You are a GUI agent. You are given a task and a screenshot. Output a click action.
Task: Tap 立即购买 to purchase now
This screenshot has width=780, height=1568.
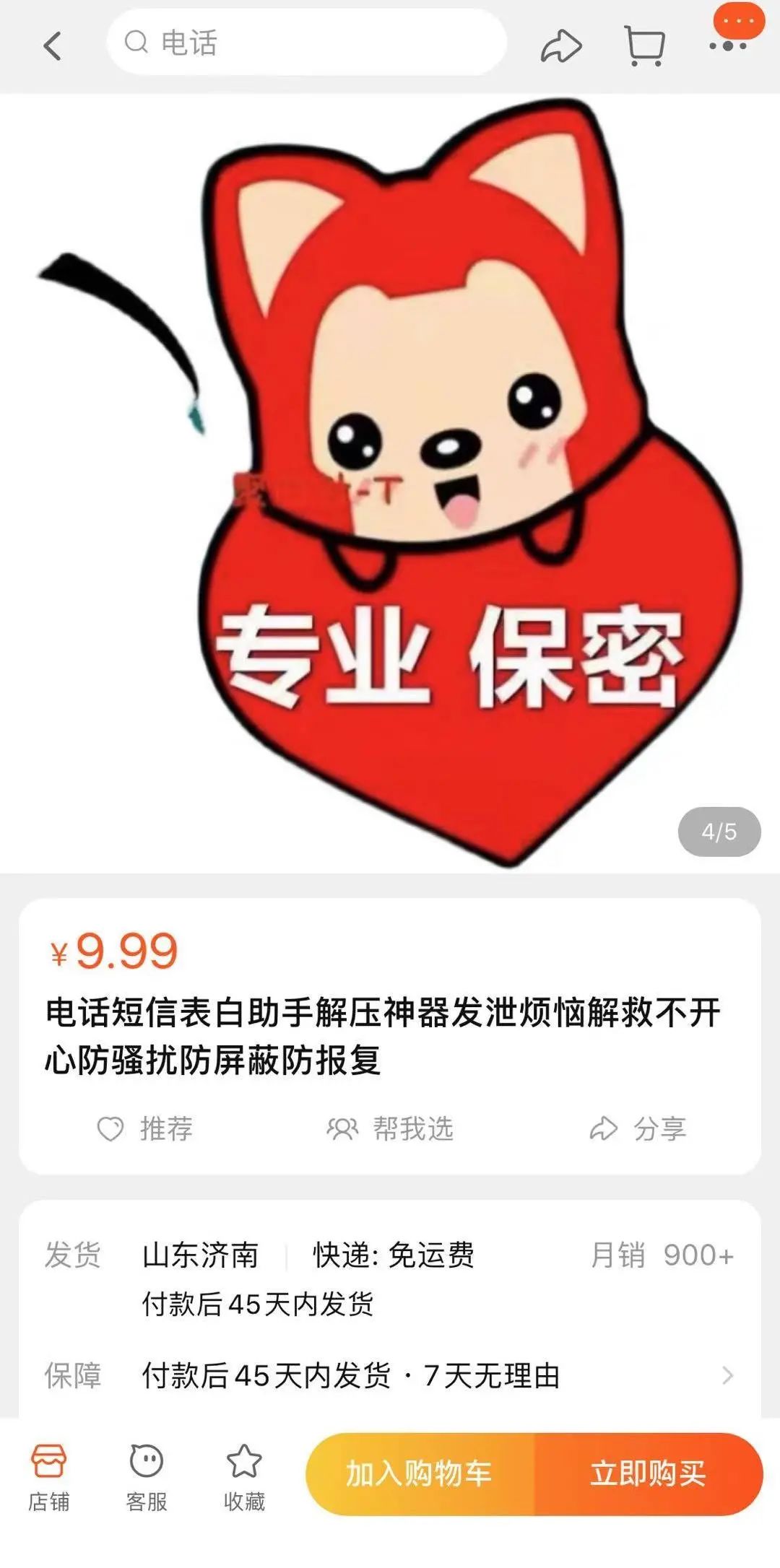coord(648,1473)
